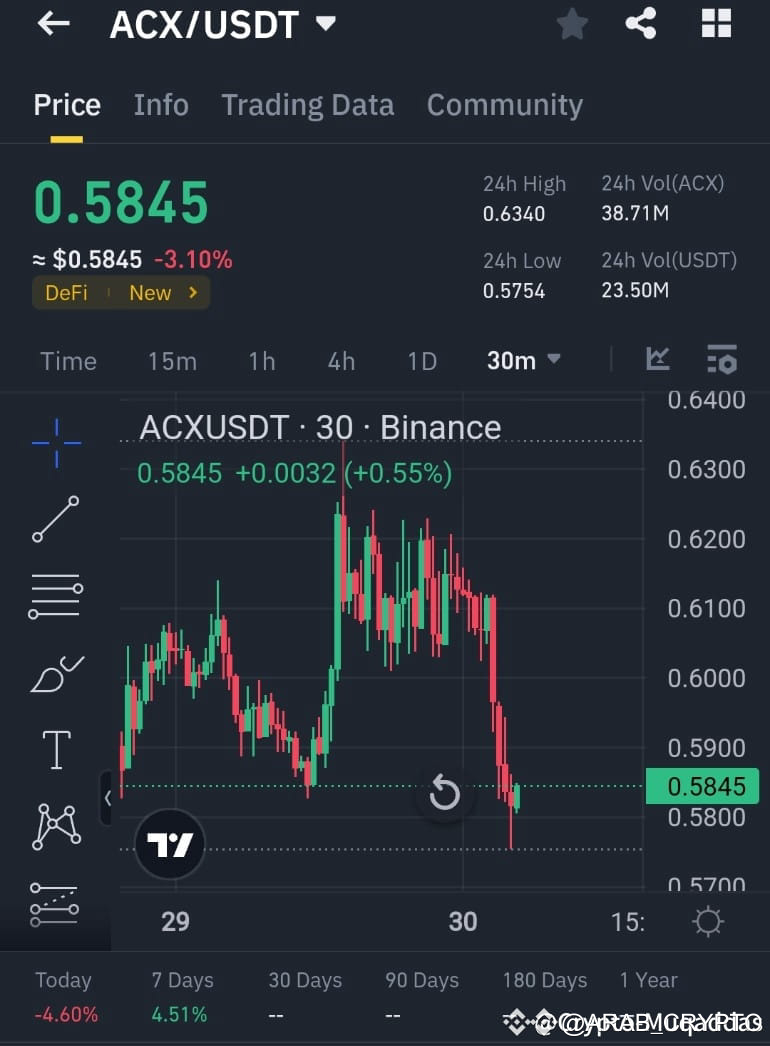Open the 30m interval dropdown
The height and width of the screenshot is (1046, 770).
tap(523, 361)
